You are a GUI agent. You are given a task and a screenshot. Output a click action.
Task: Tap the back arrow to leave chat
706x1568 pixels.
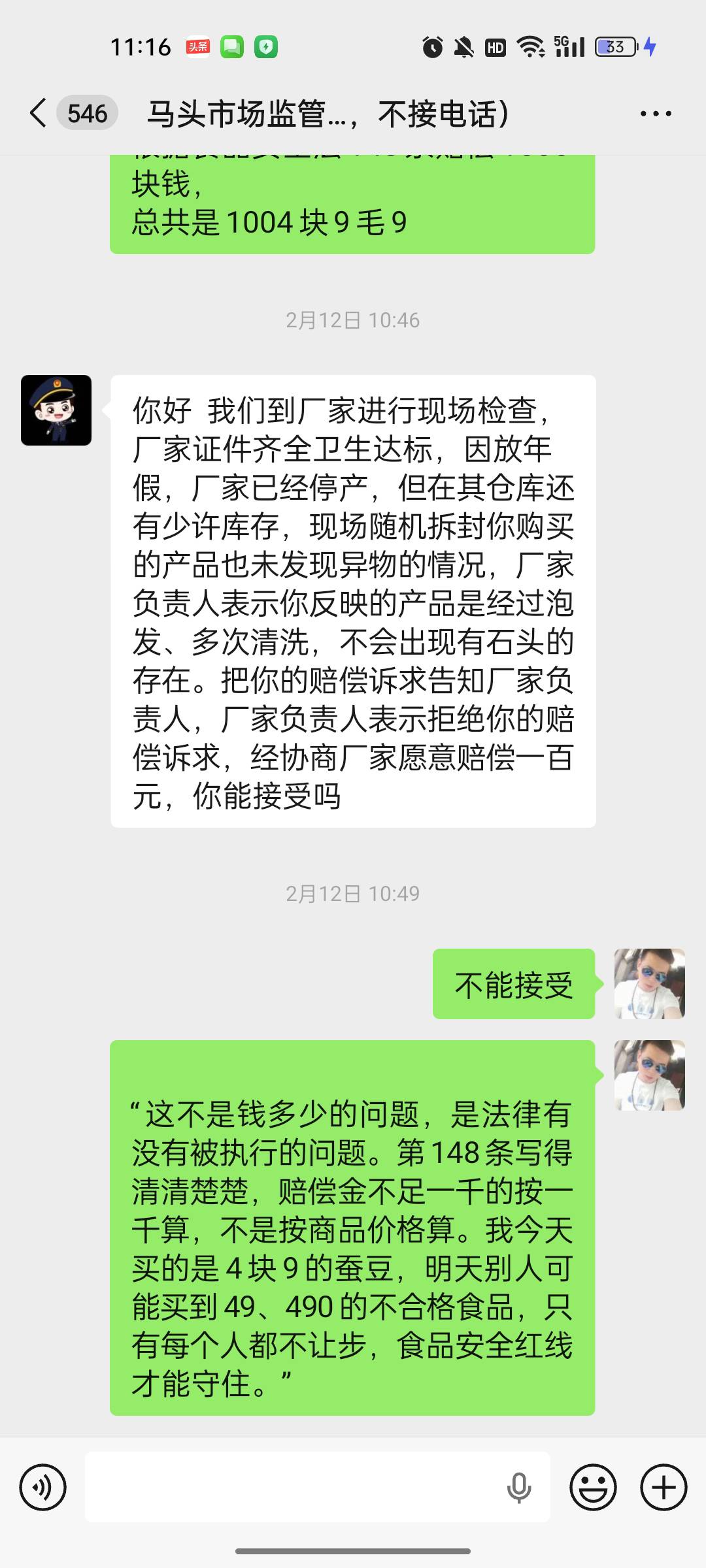point(37,112)
